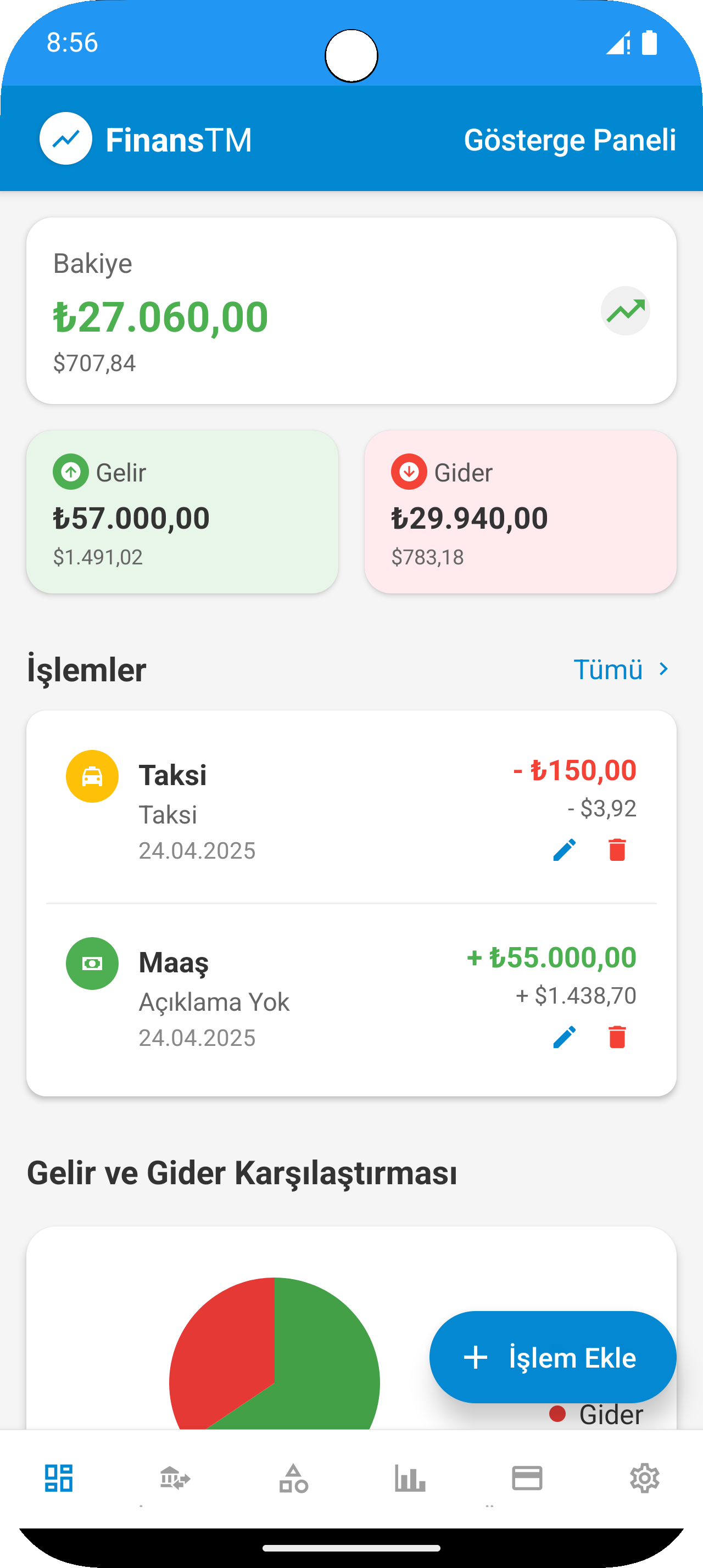703x1568 pixels.
Task: Open the bank transfers tab
Action: point(175,1478)
